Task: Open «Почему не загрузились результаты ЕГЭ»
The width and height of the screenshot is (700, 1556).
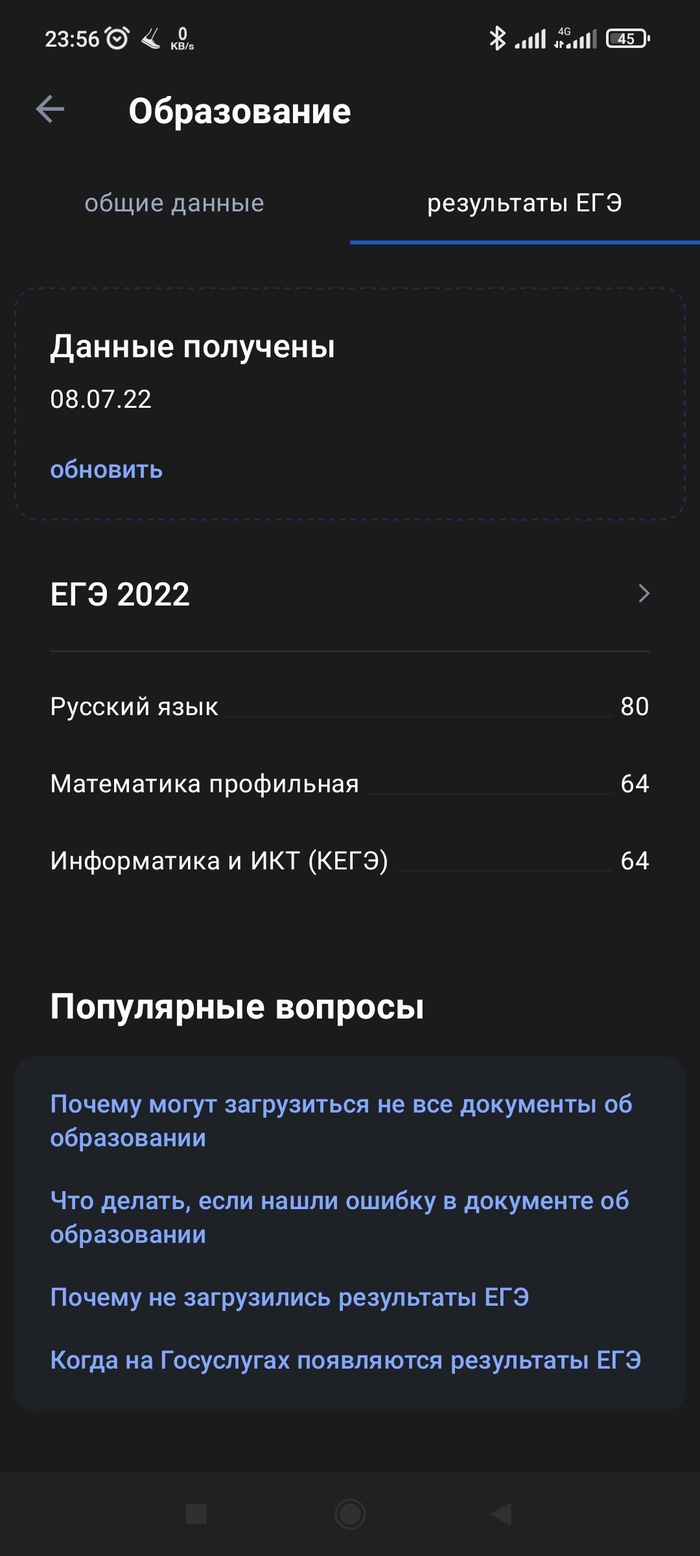Action: (x=289, y=1298)
